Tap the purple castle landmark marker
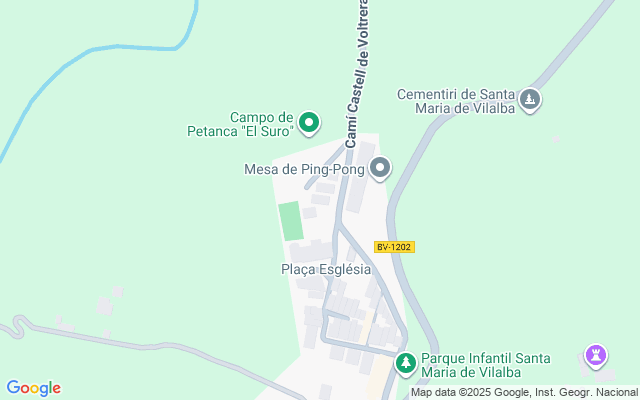 [x=596, y=356]
